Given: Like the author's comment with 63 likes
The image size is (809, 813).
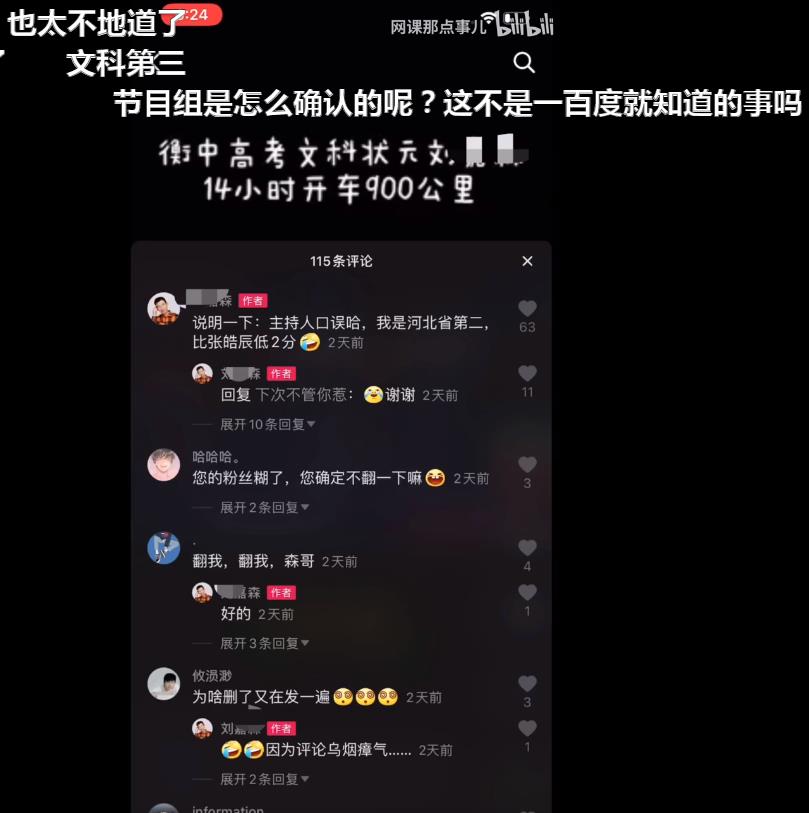Looking at the screenshot, I should pyautogui.click(x=527, y=309).
